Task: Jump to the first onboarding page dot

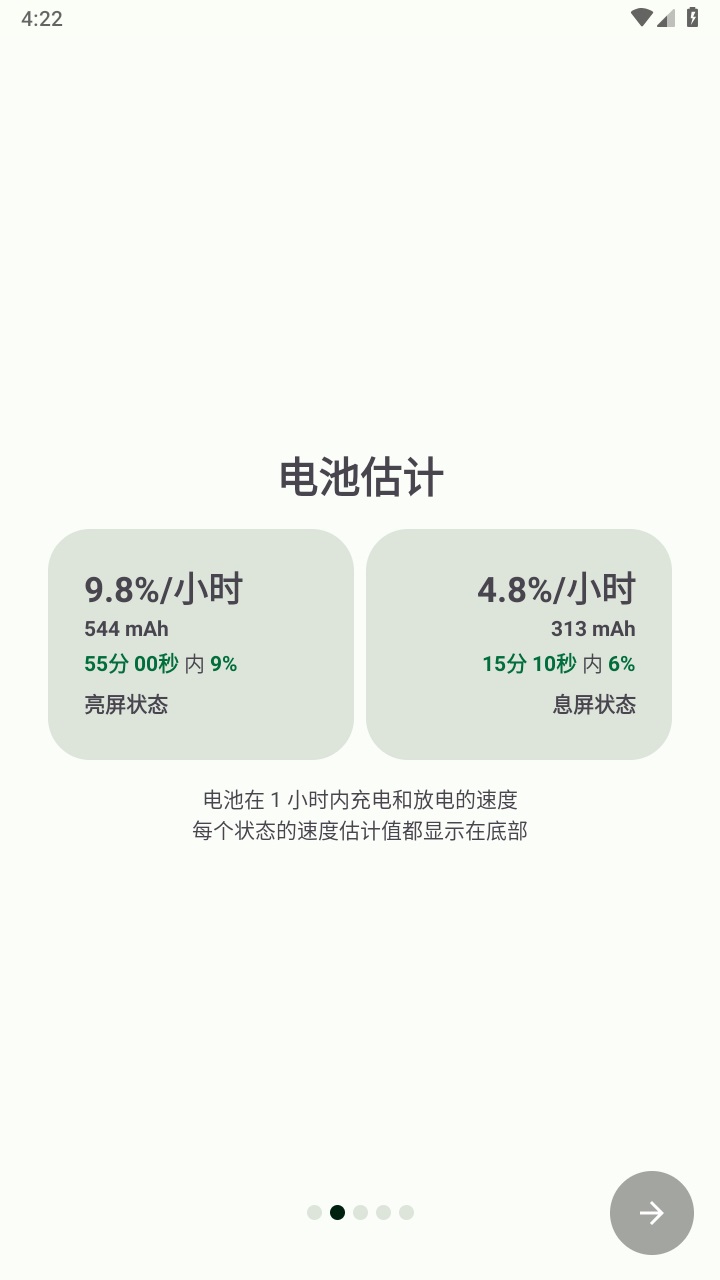Action: point(314,1212)
